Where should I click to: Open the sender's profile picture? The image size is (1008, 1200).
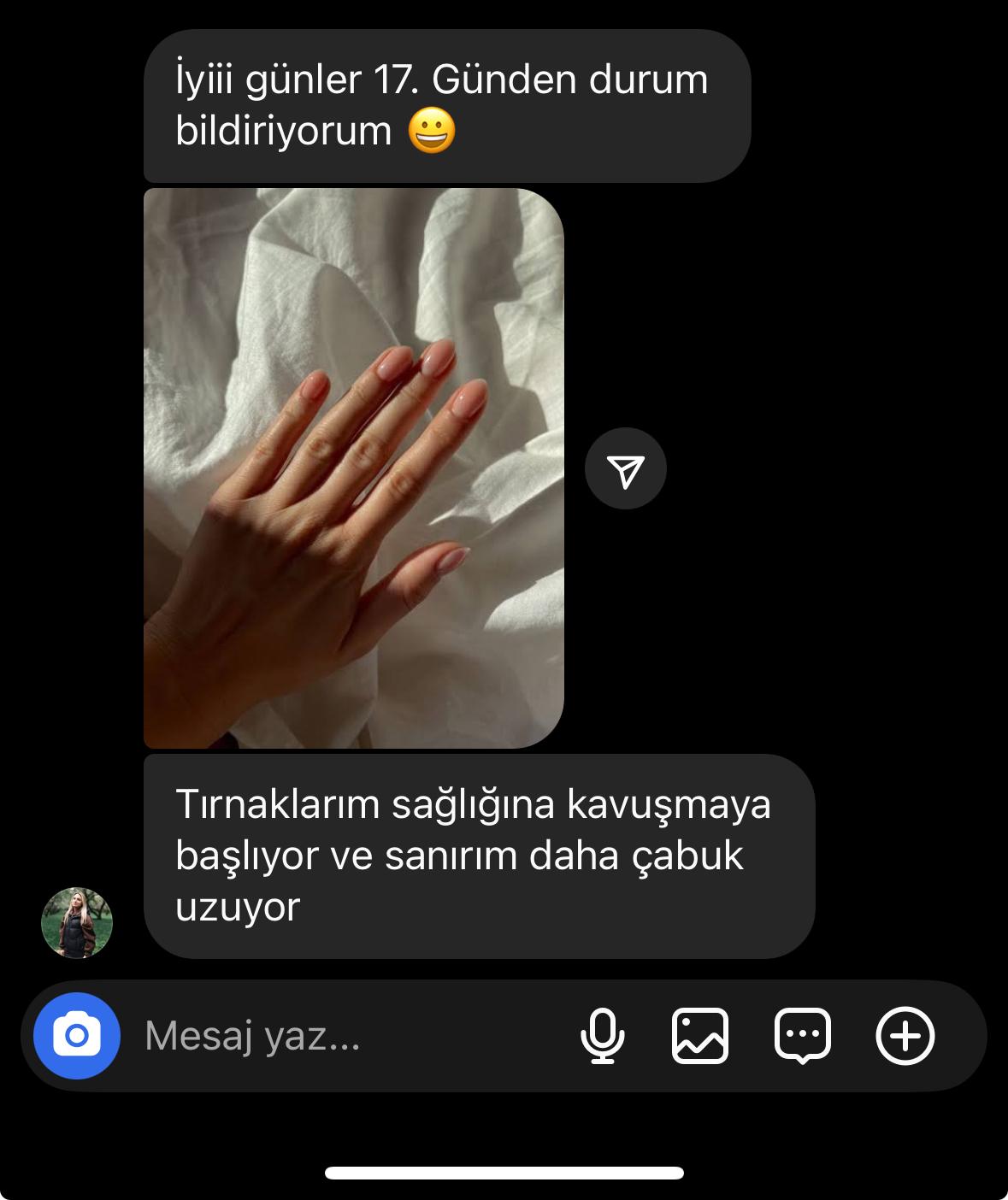coord(77,922)
